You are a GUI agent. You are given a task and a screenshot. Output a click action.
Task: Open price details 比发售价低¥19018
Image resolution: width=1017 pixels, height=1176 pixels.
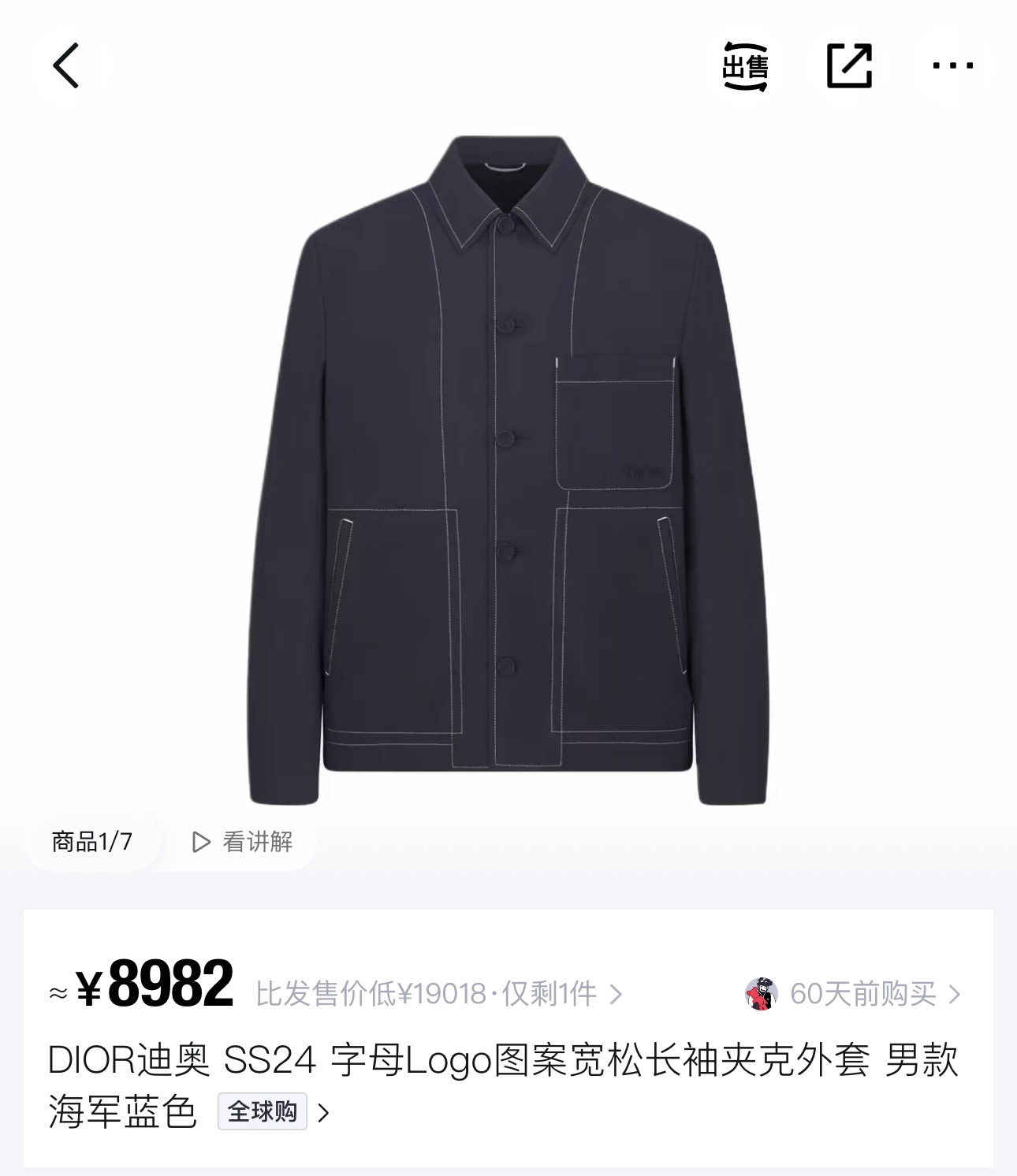tap(438, 994)
